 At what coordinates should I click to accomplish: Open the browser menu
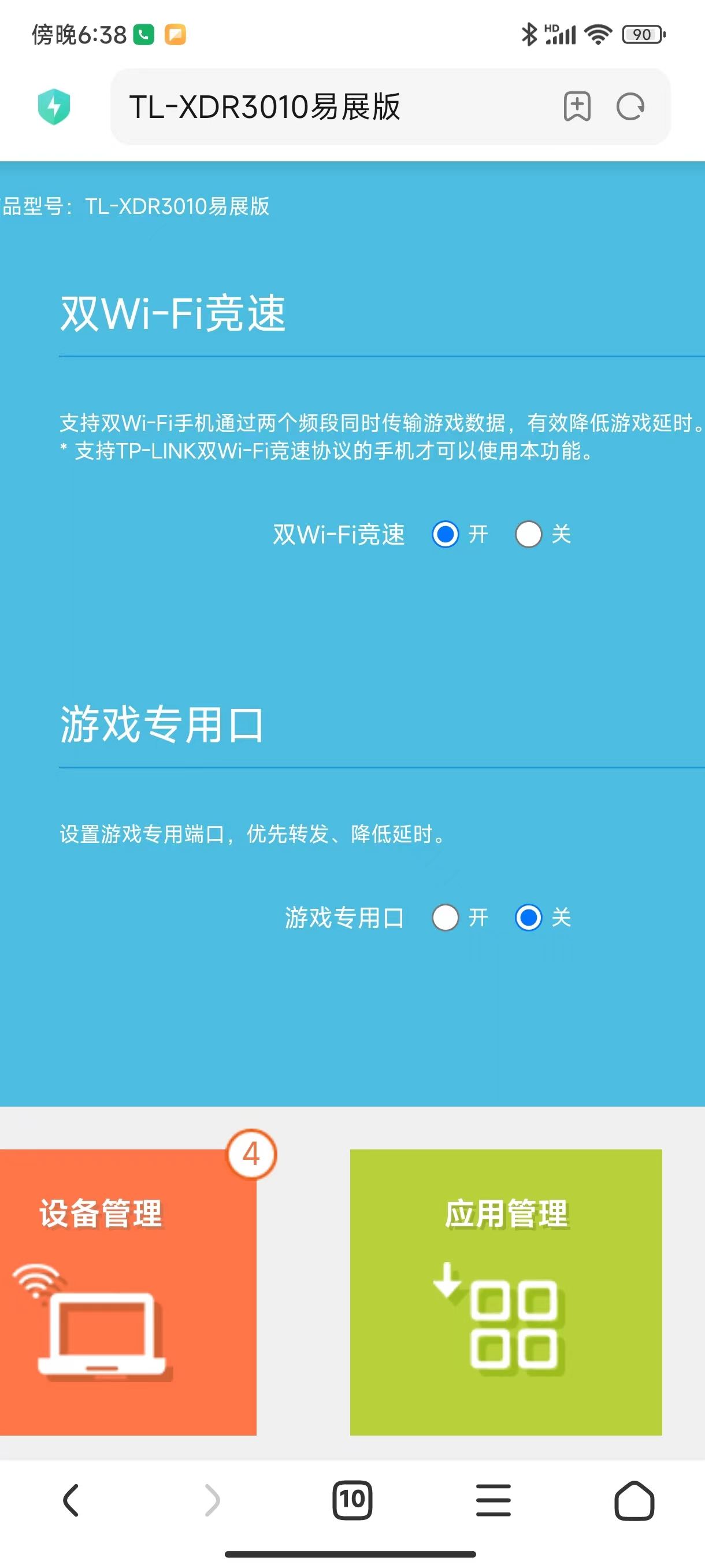pos(493,1500)
